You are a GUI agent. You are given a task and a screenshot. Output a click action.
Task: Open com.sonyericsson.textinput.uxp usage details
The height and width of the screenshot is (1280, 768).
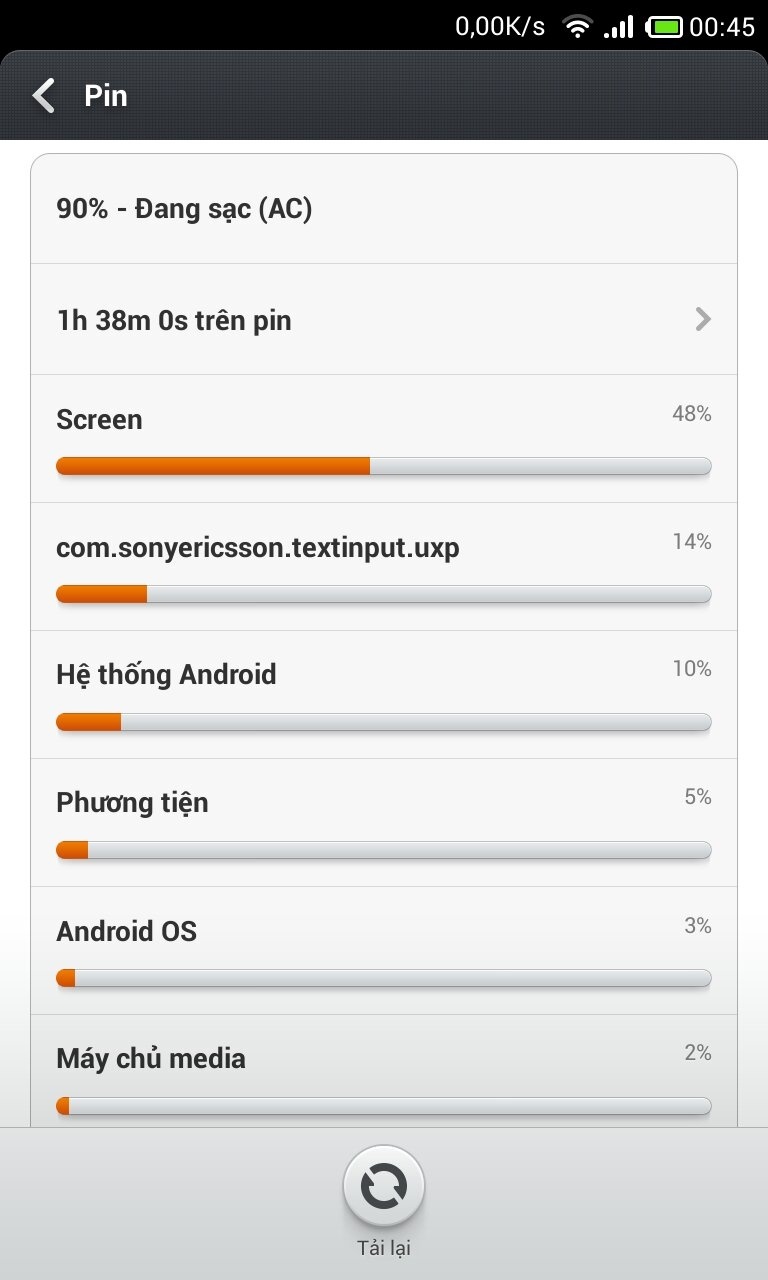pyautogui.click(x=384, y=567)
